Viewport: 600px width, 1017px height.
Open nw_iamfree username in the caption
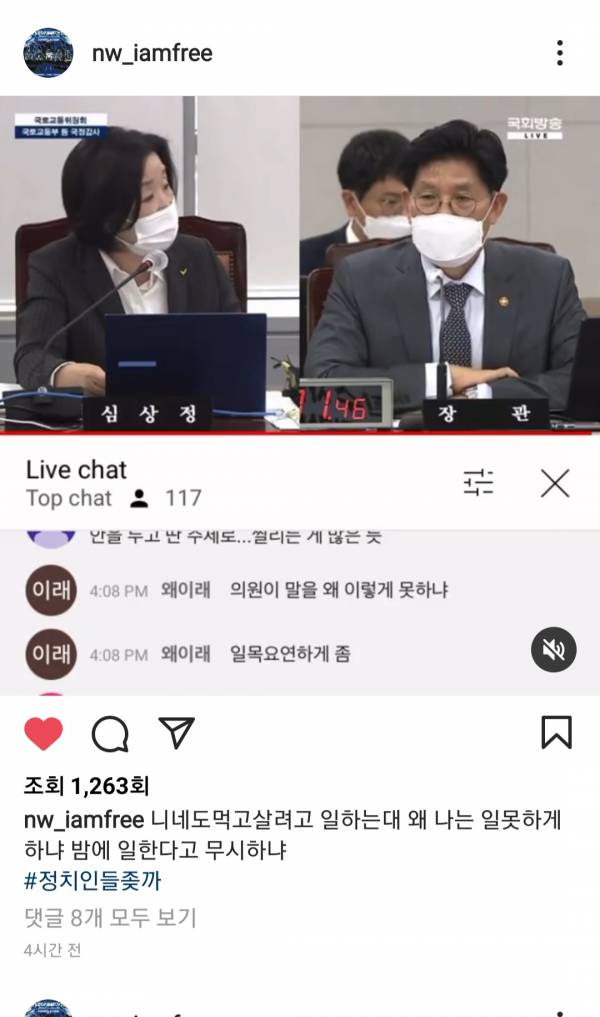84,821
